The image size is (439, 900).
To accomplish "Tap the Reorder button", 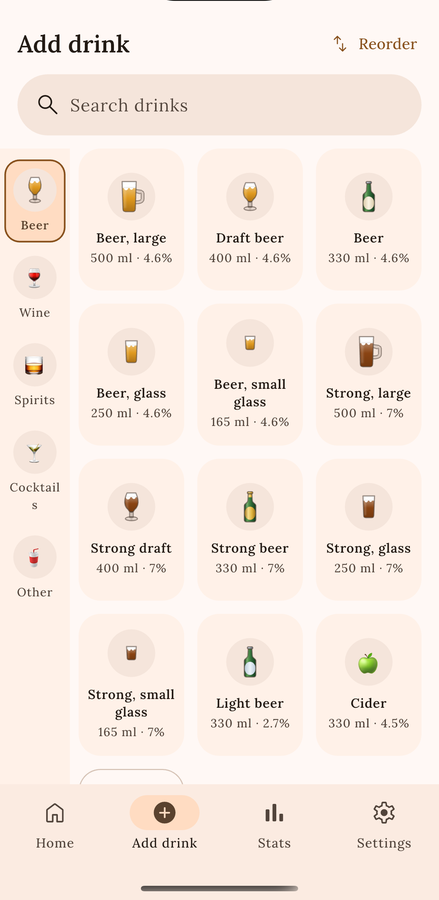I will click(375, 44).
